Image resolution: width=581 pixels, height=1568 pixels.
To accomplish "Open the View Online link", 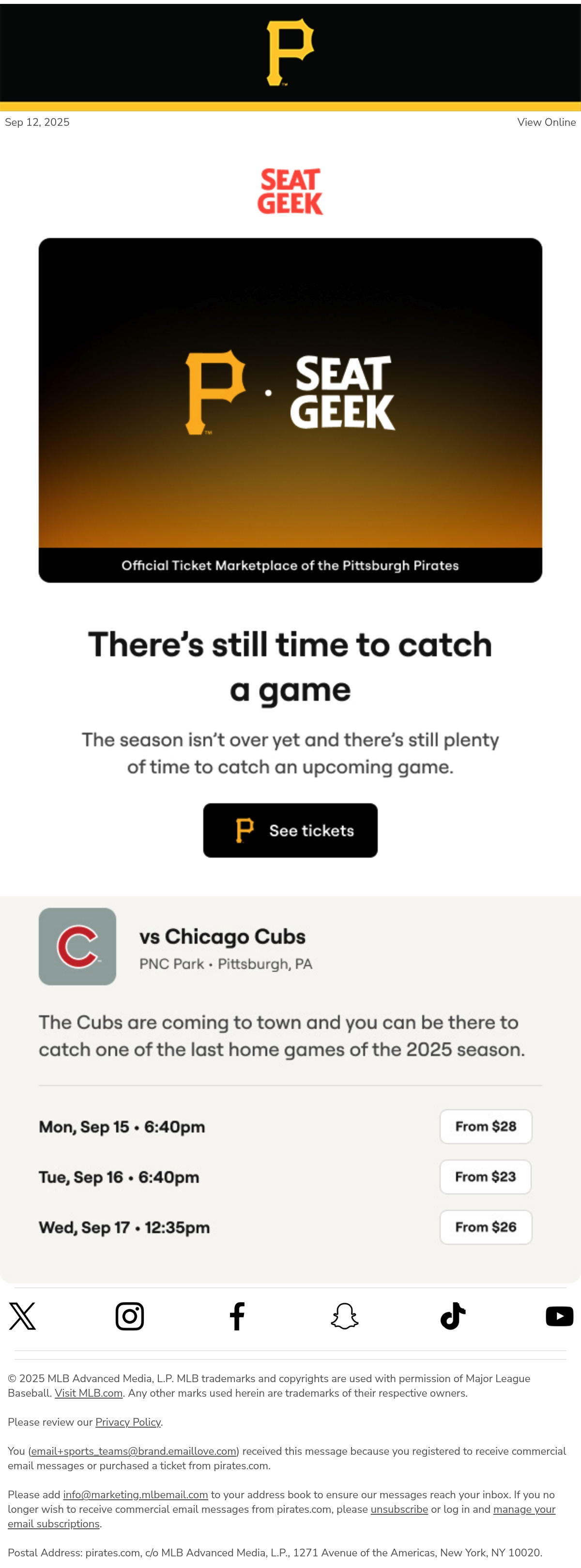I will [546, 122].
